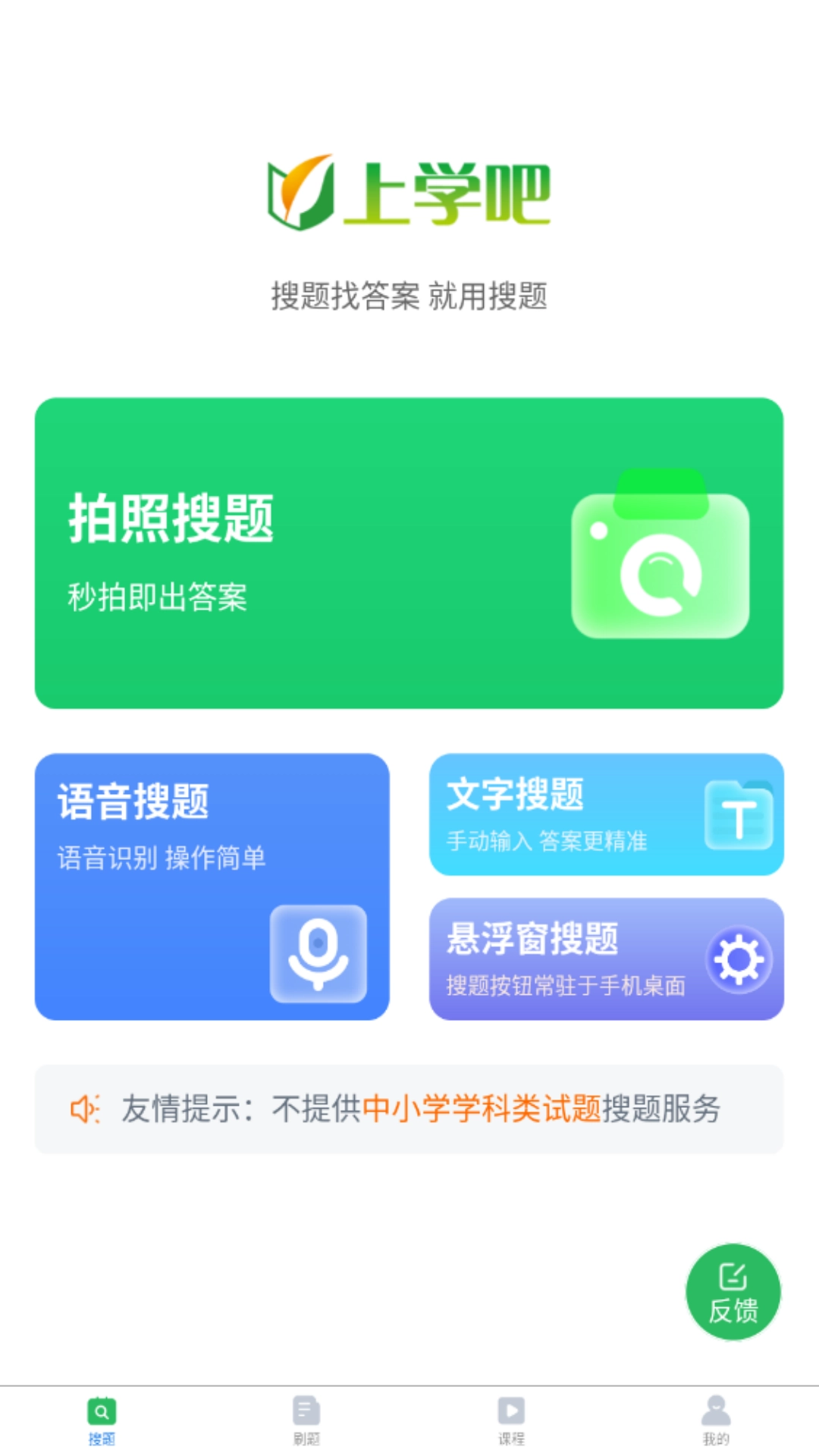Enable 悬浮窗搜题 floating window search

(605, 958)
